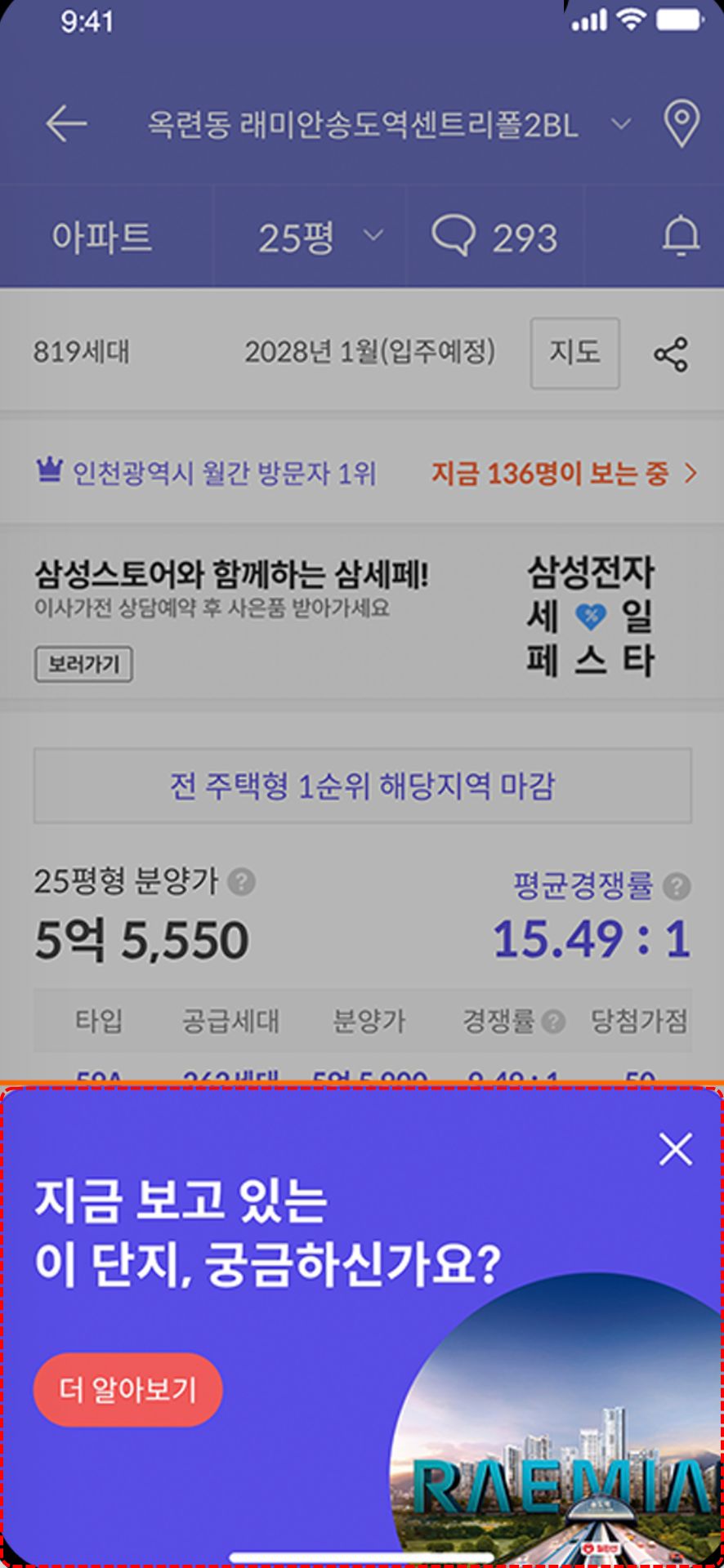The height and width of the screenshot is (1568, 724).
Task: Tap 보러가기 on Samsung banner
Action: (x=83, y=664)
